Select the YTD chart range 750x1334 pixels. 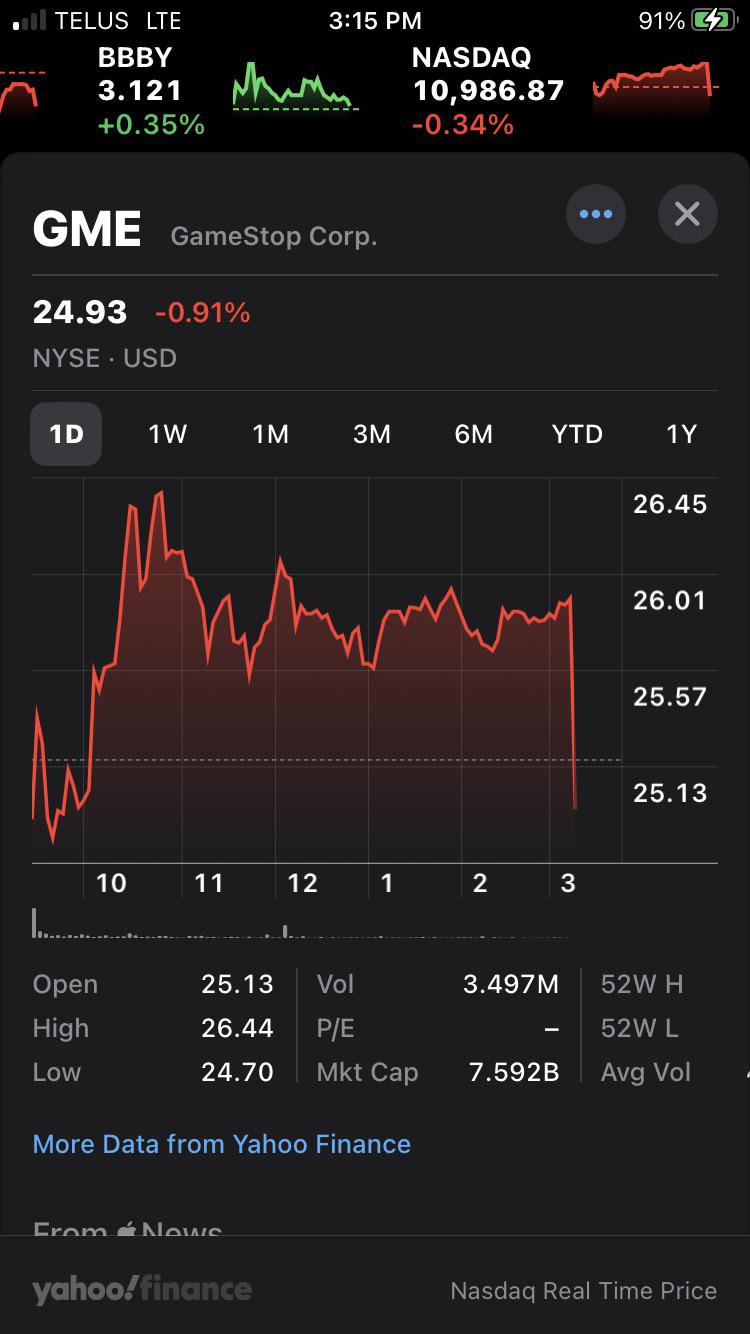(577, 434)
